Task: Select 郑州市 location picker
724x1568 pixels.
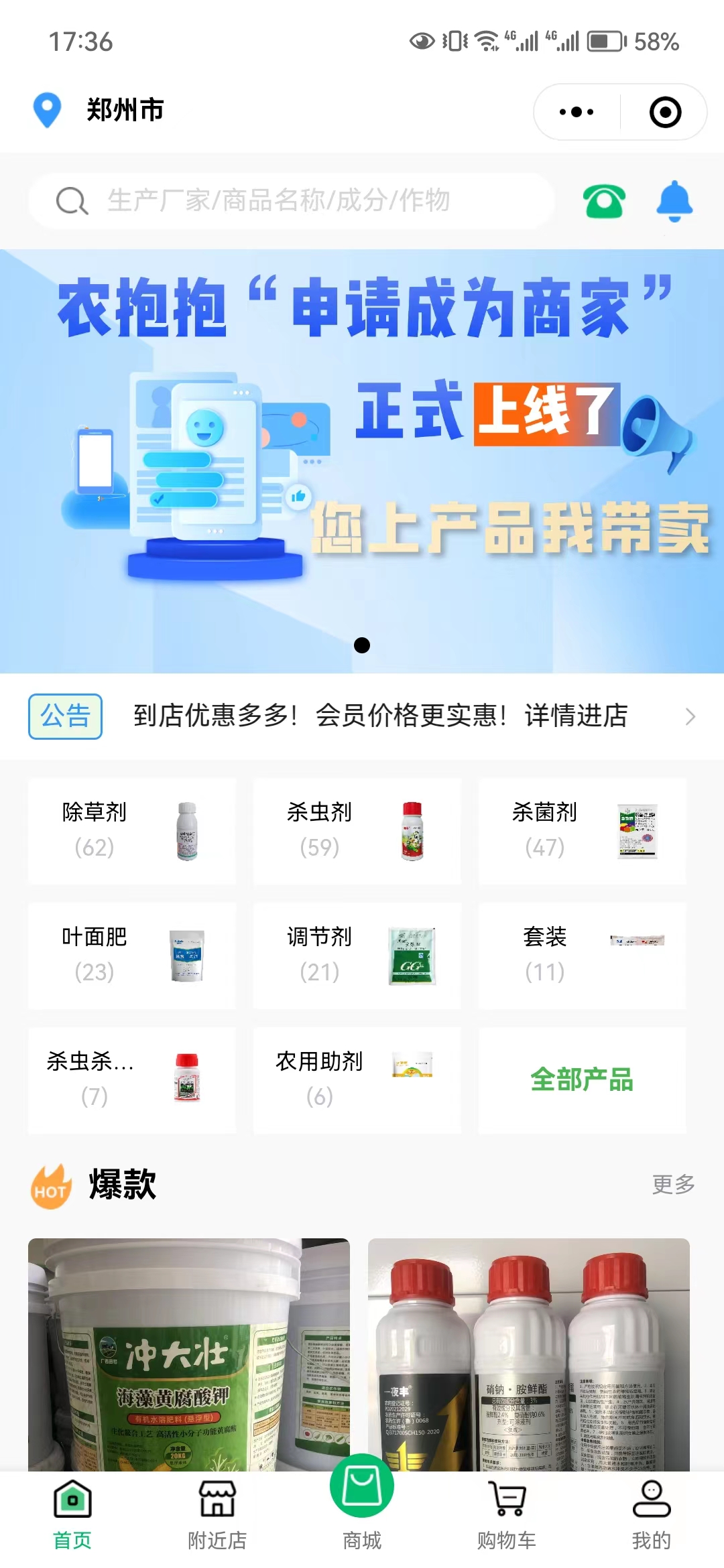Action: click(x=101, y=110)
